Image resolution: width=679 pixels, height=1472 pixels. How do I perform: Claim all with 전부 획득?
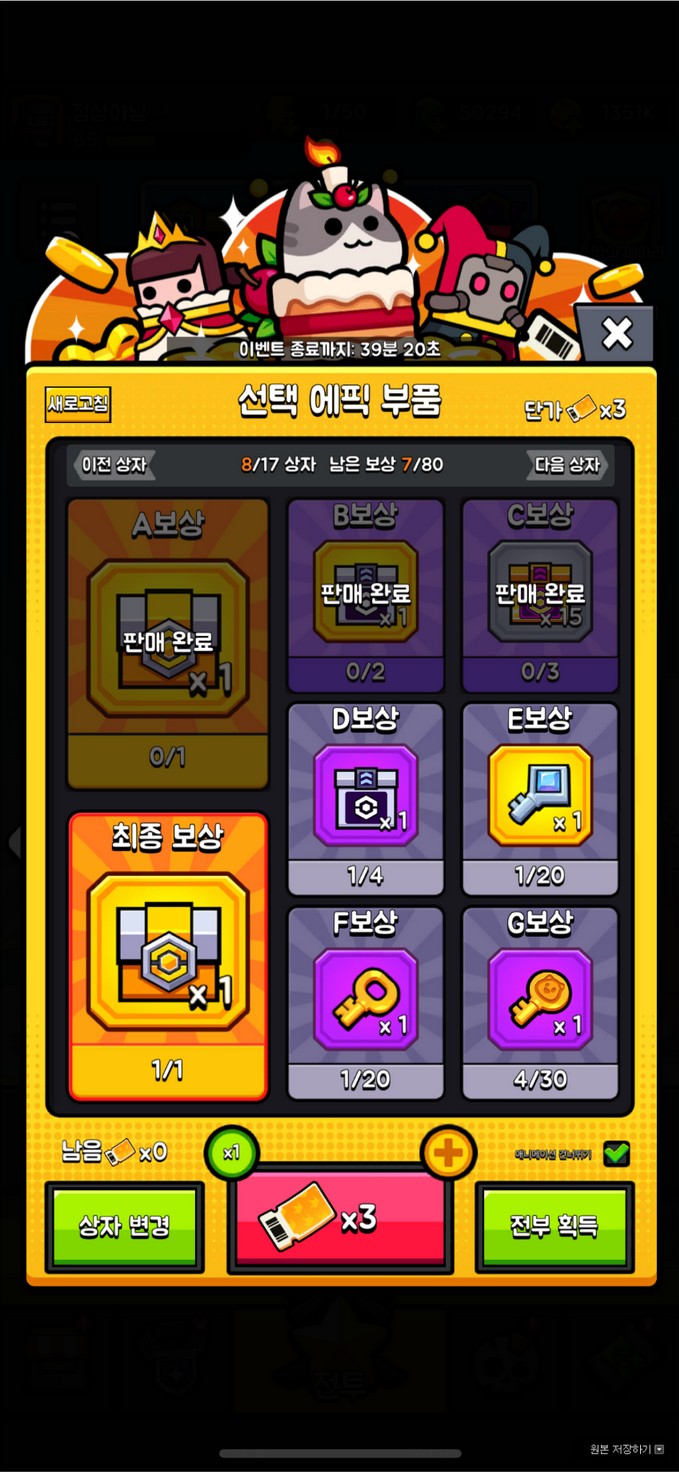point(554,1227)
